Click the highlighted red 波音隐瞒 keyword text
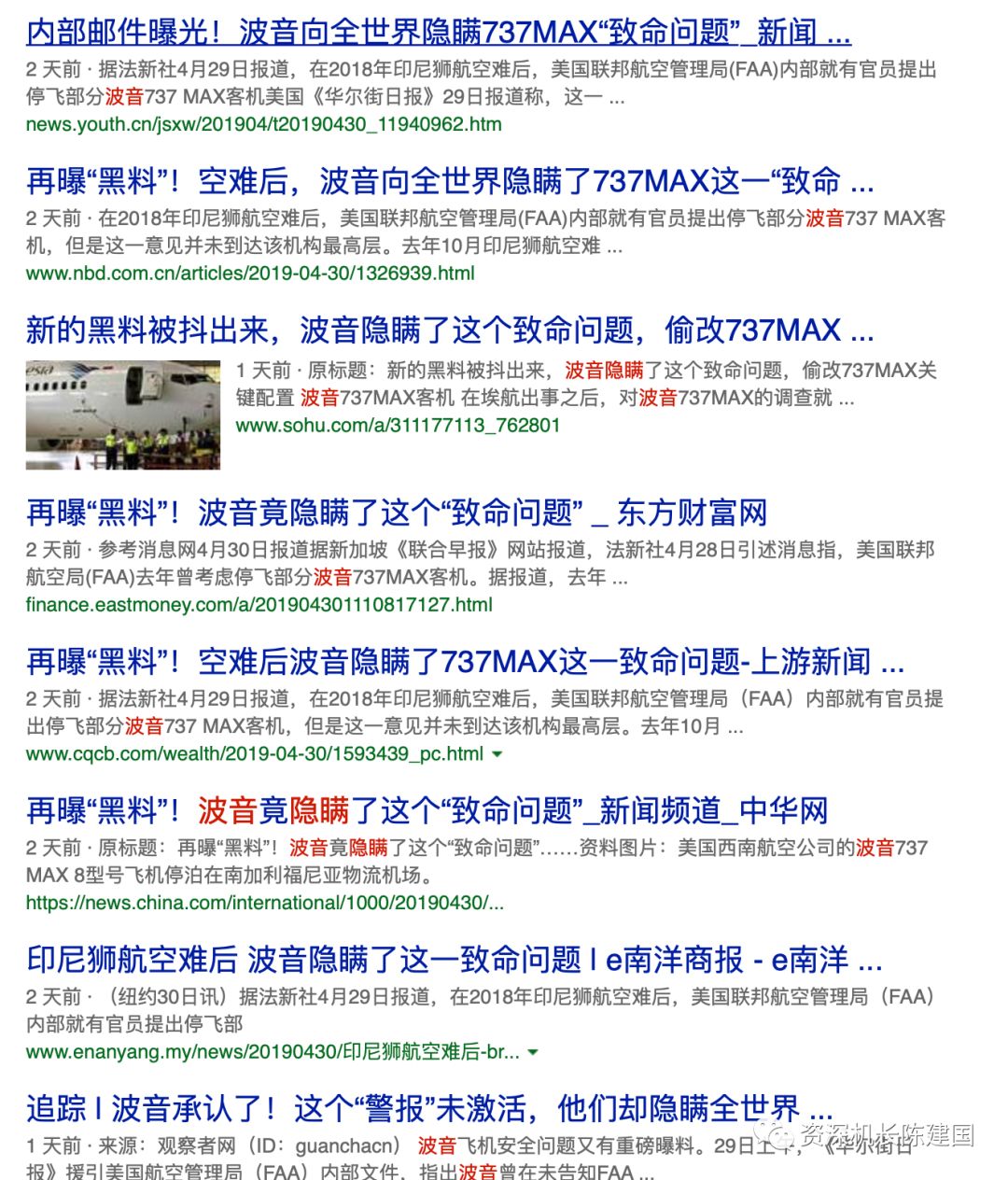This screenshot has height=1180, width=1008. 607,371
